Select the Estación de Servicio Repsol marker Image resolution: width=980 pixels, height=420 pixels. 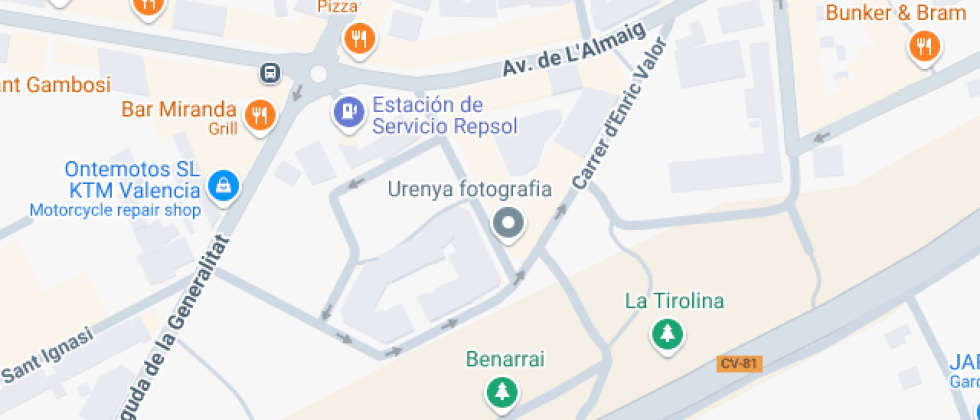348,112
